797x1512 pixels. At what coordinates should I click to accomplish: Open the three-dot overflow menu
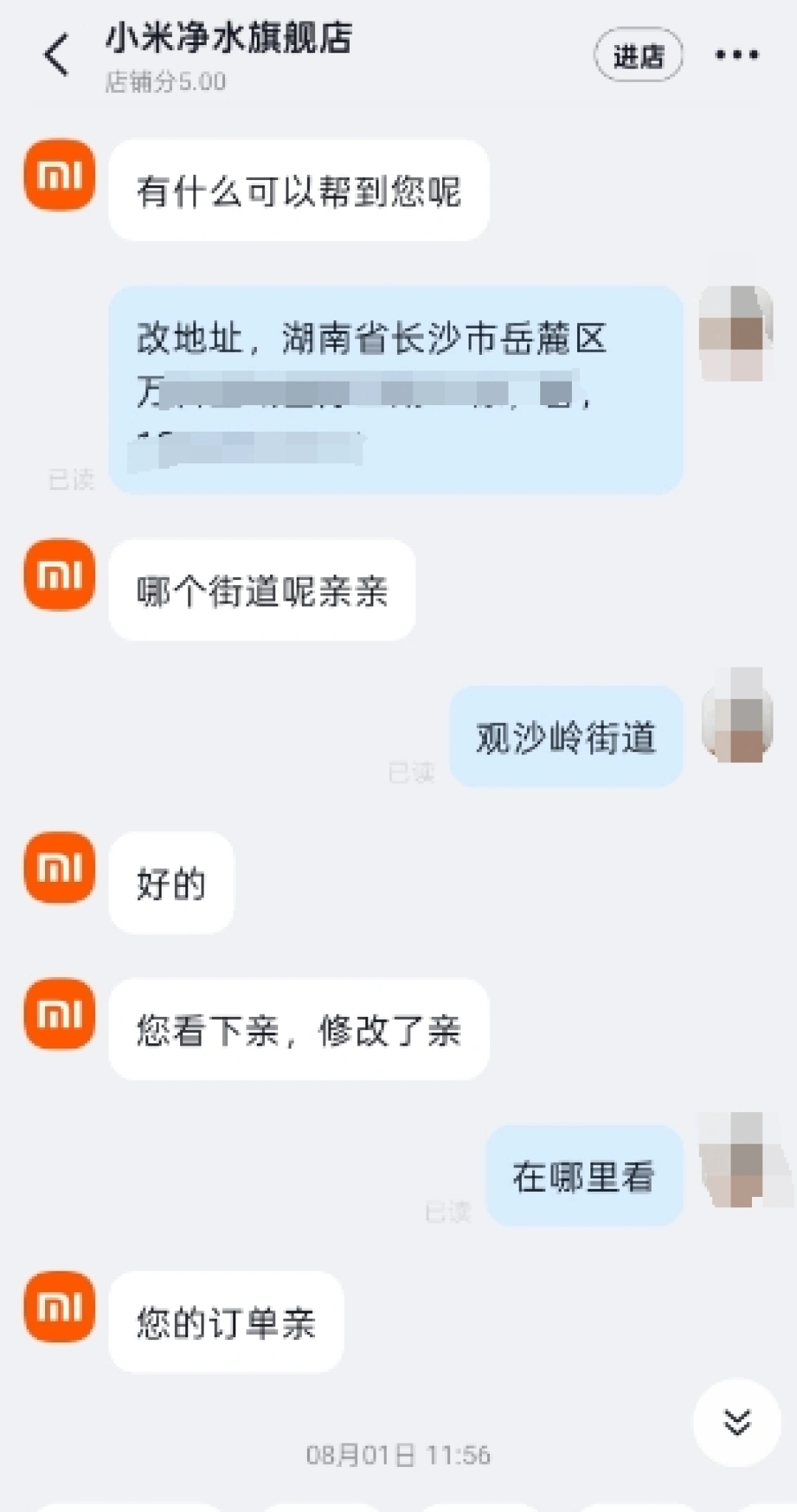pos(736,55)
